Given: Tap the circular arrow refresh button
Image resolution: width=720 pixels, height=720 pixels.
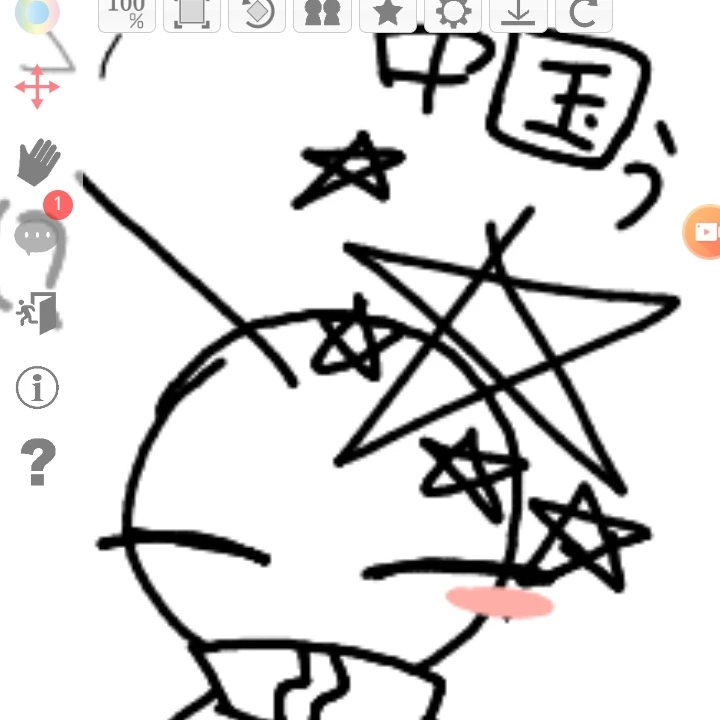Looking at the screenshot, I should [582, 13].
